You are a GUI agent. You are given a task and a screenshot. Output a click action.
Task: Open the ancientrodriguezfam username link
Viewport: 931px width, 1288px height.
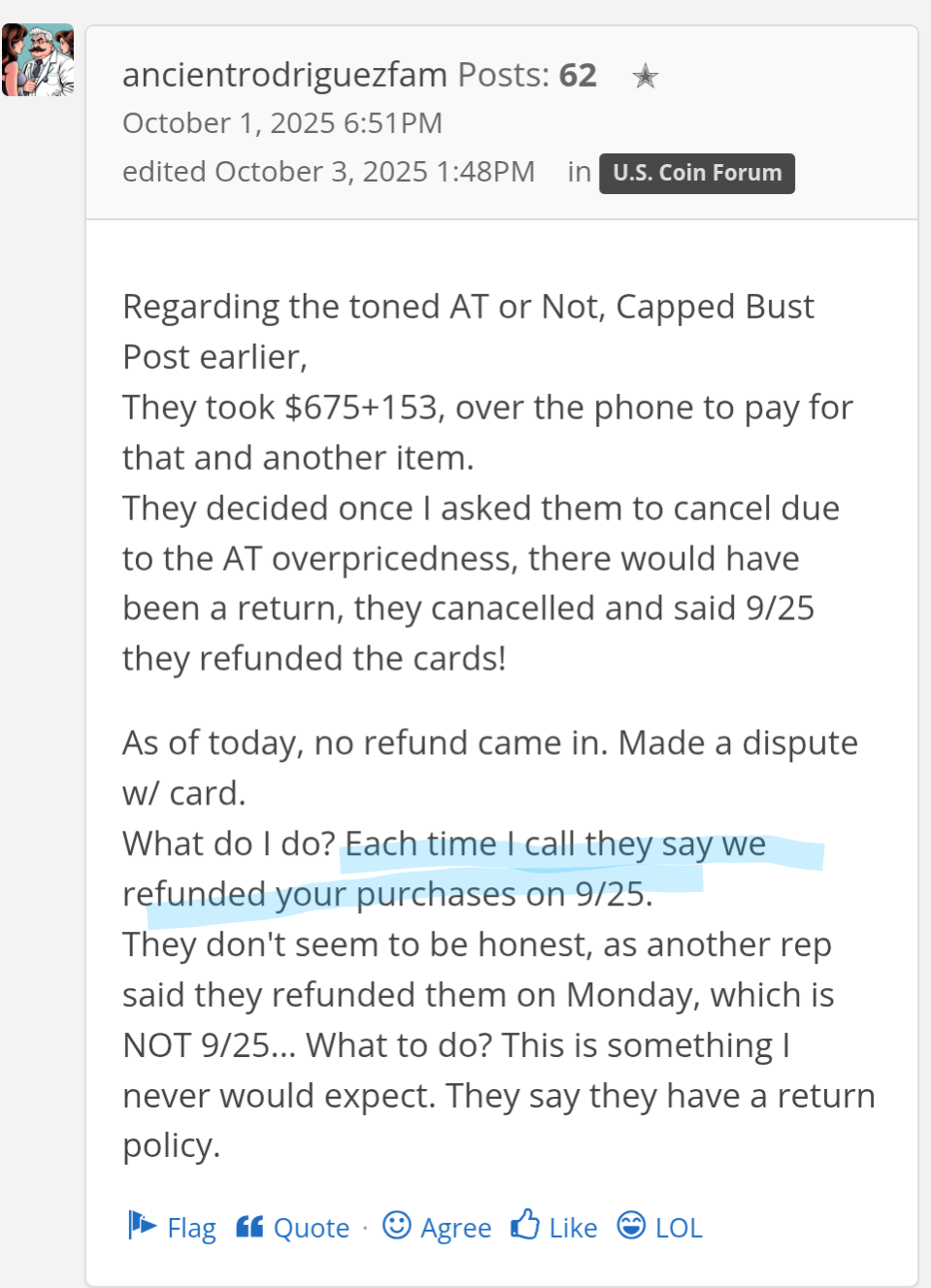284,75
